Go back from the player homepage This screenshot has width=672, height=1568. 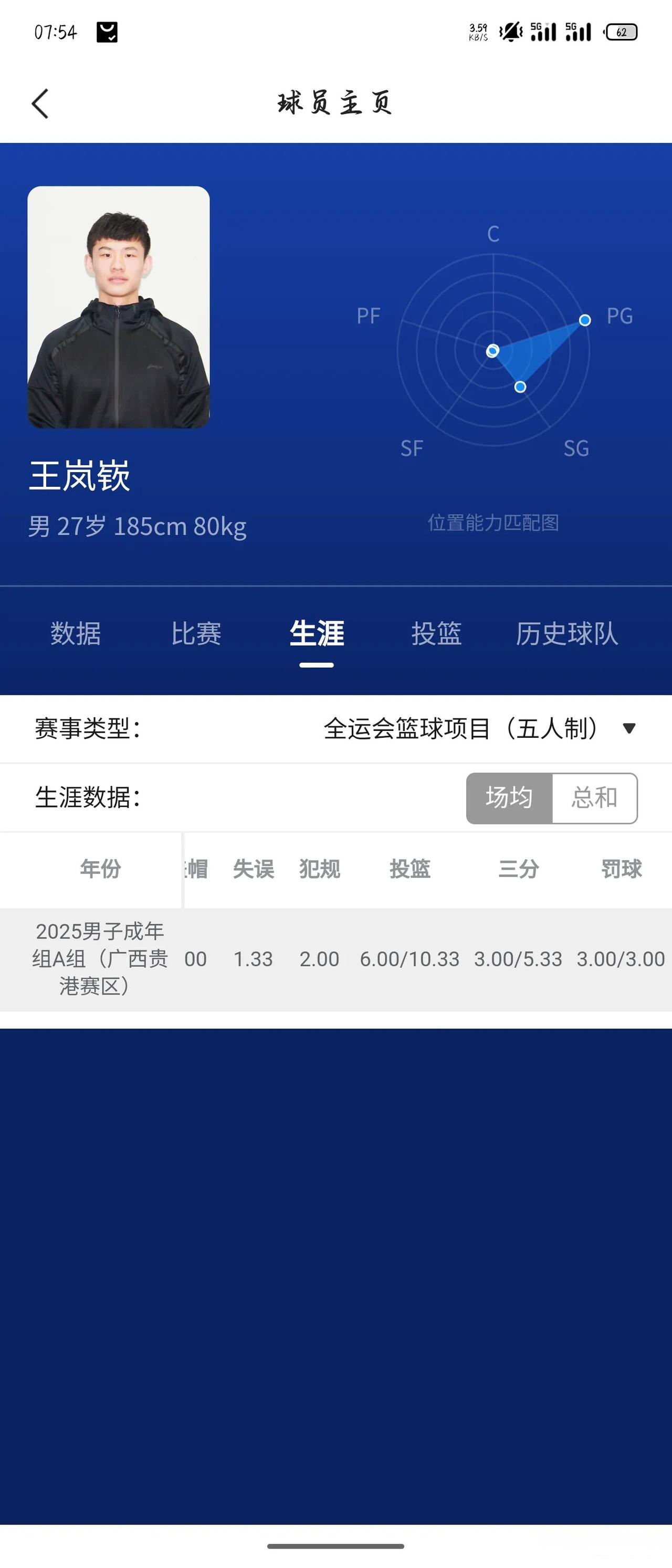(x=40, y=103)
